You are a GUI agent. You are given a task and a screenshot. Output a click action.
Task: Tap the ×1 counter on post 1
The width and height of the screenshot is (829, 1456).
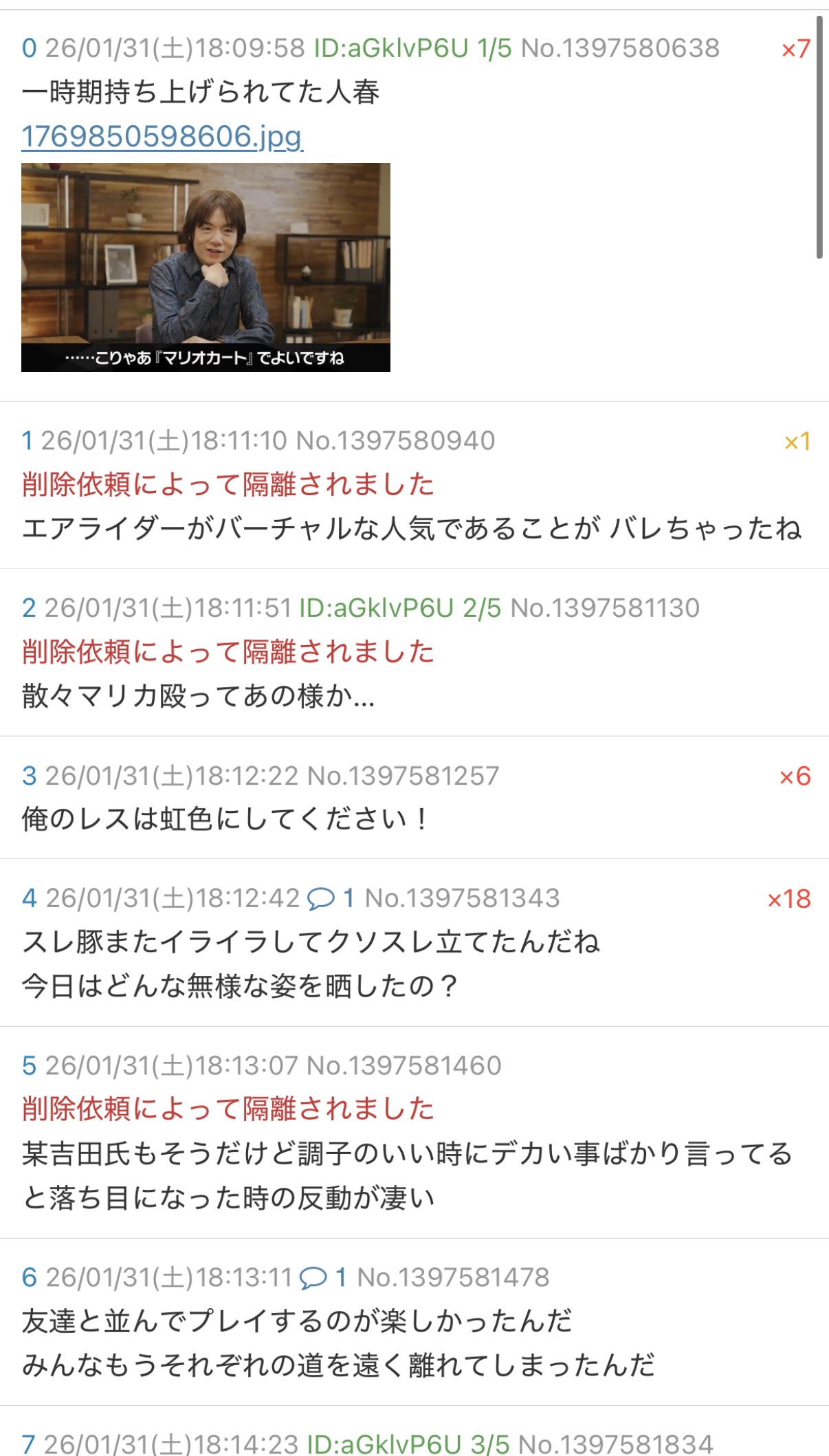coord(797,442)
